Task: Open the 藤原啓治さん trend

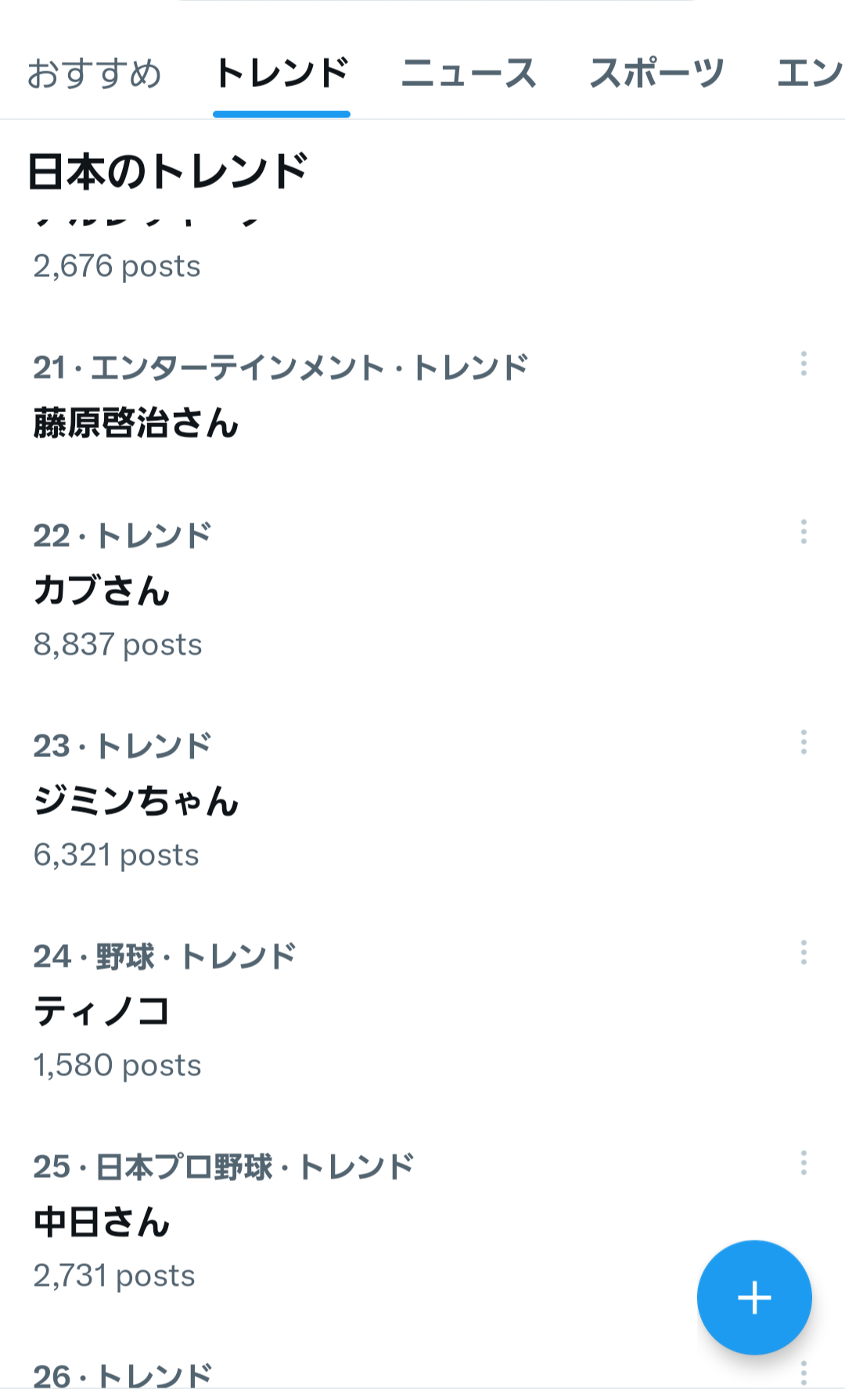Action: pos(135,423)
